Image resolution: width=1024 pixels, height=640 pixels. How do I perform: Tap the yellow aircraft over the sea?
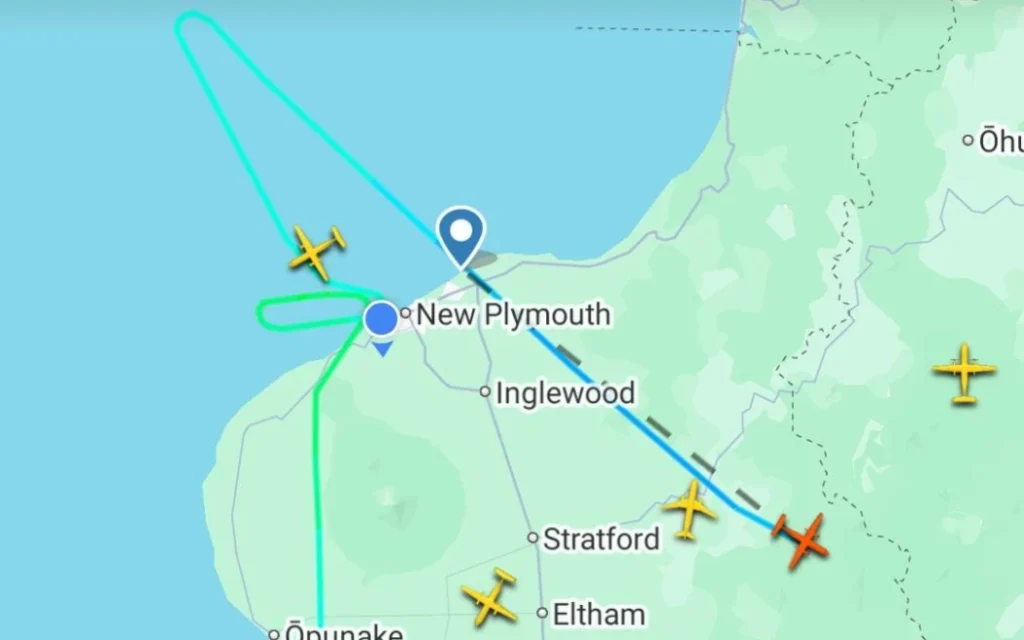tap(317, 252)
